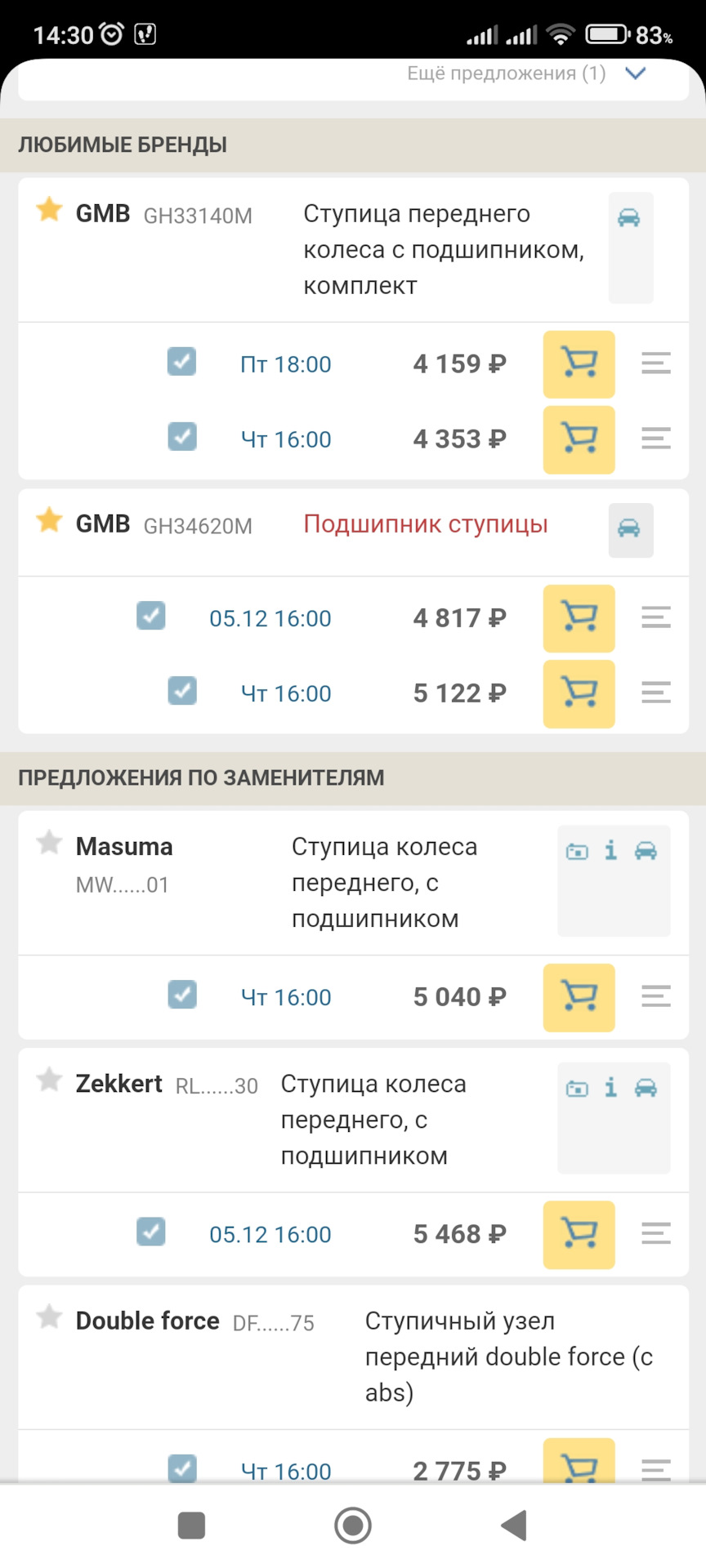Uncheck the 5 040 ₽ Masuma offer checkbox
Screen dimensions: 706x1568
181,995
